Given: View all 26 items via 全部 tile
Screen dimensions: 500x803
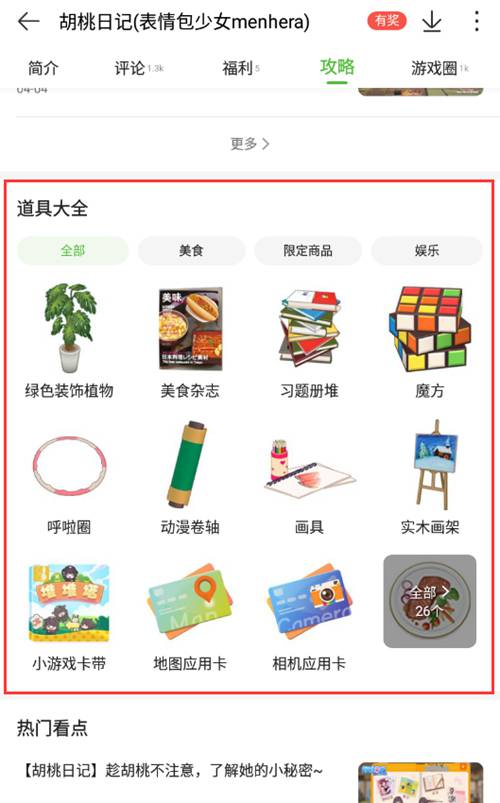Looking at the screenshot, I should [430, 601].
